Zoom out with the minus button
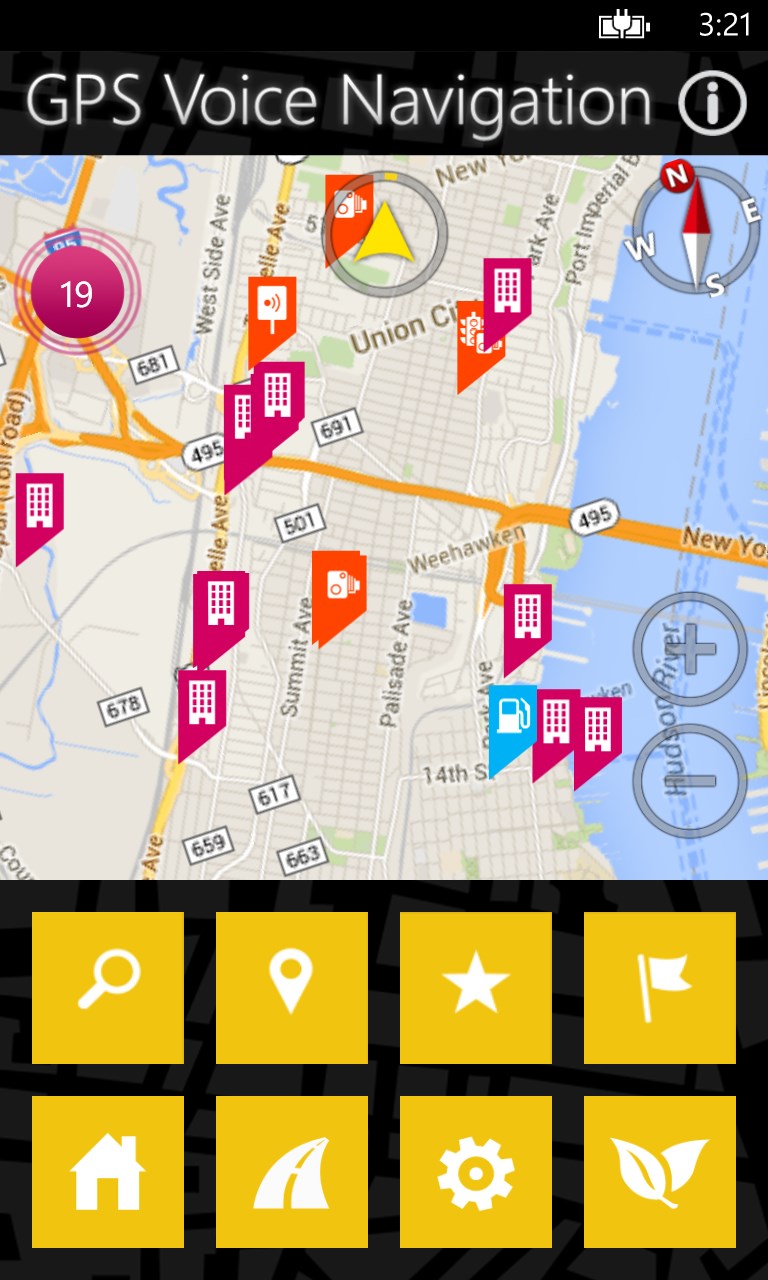This screenshot has height=1280, width=768. tap(690, 781)
